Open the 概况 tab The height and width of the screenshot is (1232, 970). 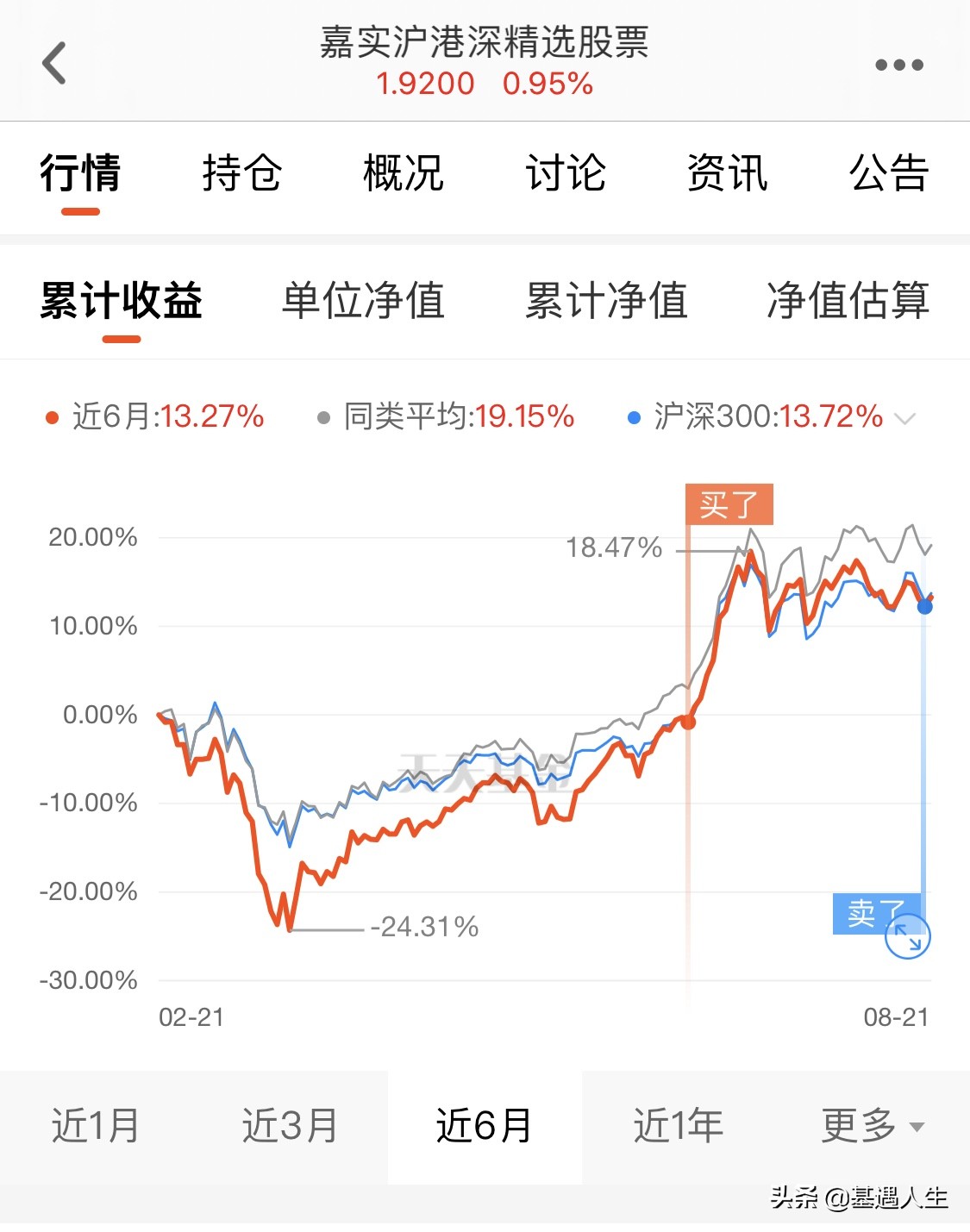[x=404, y=173]
